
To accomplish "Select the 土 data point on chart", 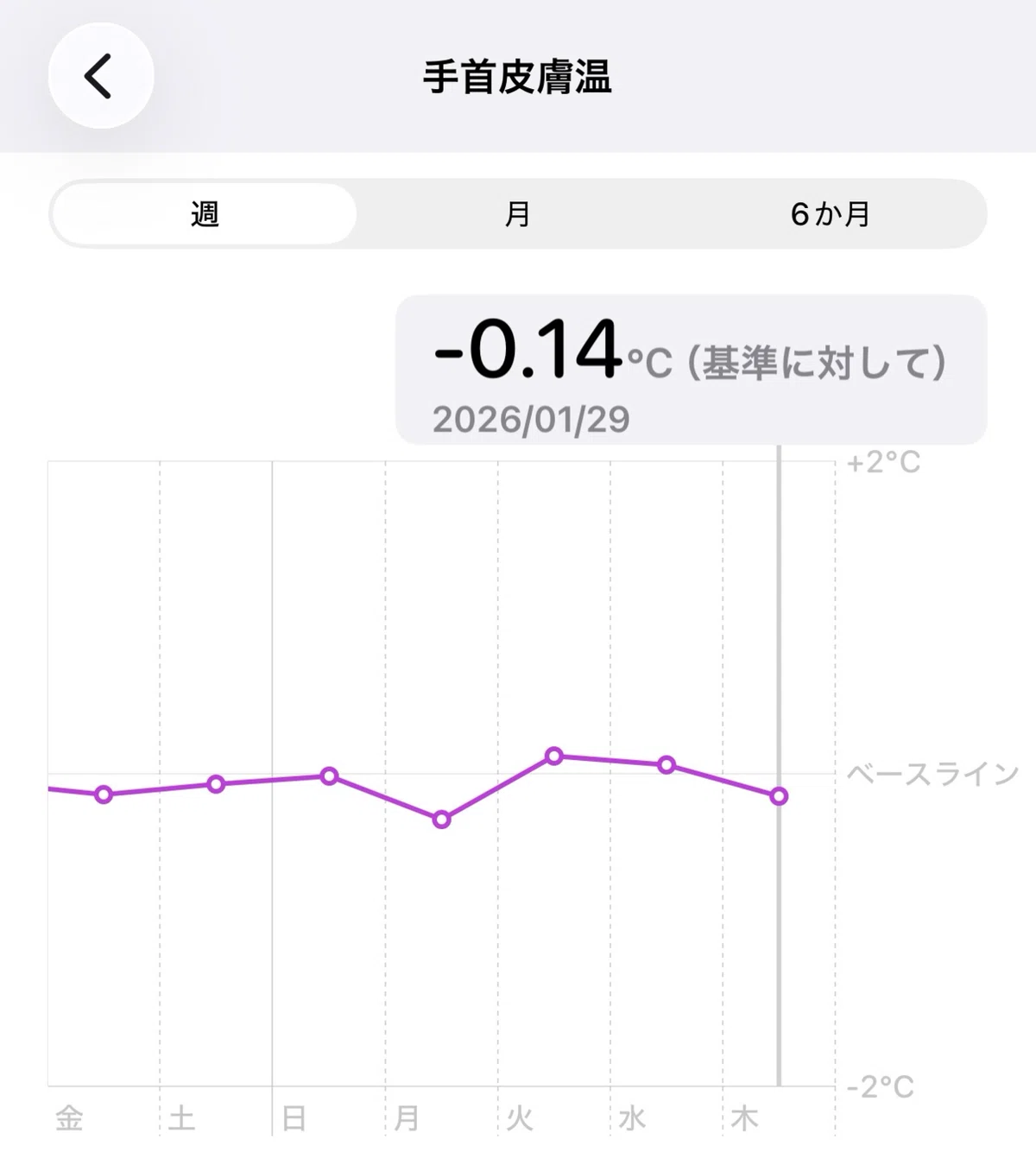I will (216, 784).
